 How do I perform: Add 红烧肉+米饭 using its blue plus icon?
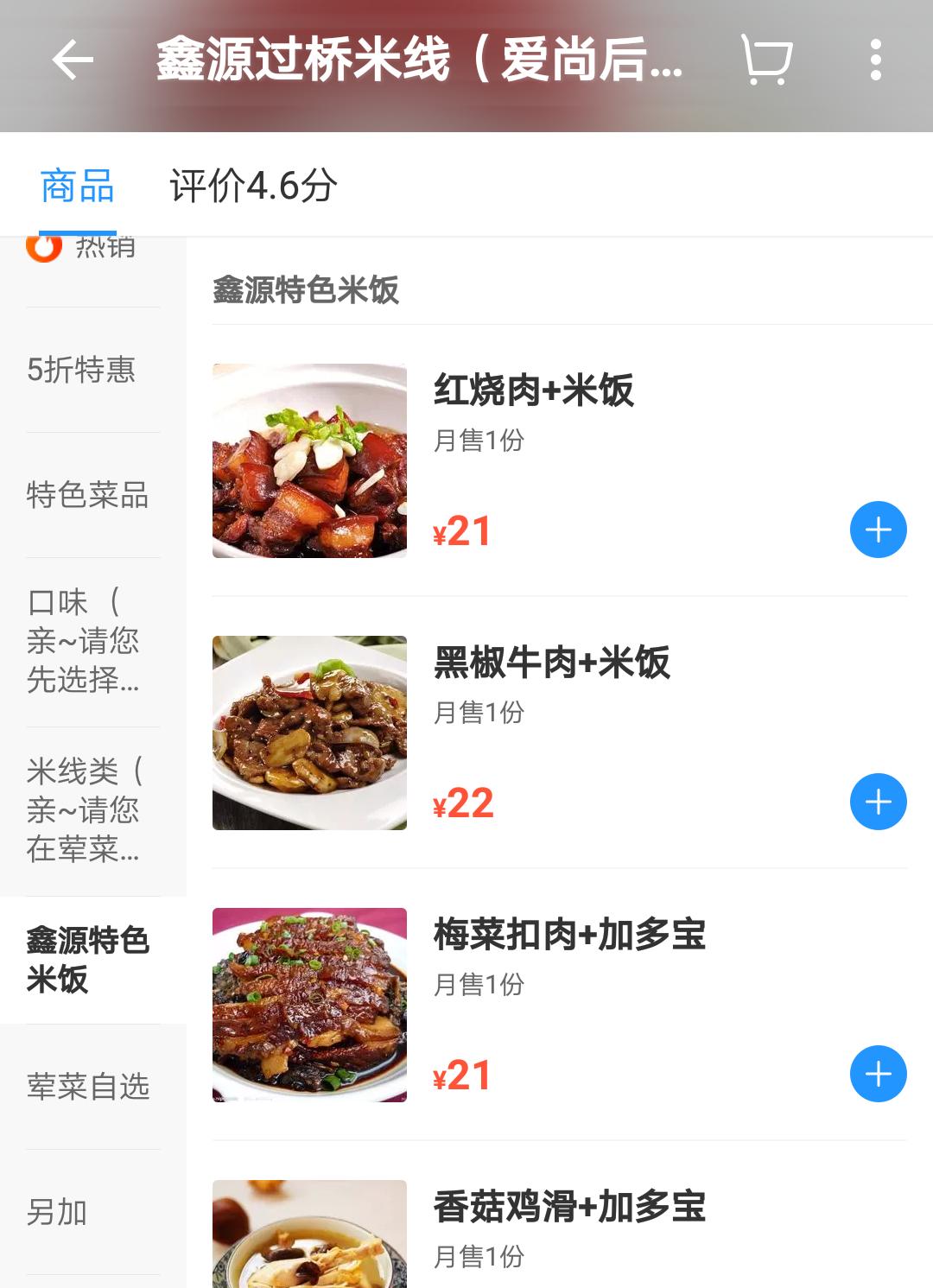(878, 531)
